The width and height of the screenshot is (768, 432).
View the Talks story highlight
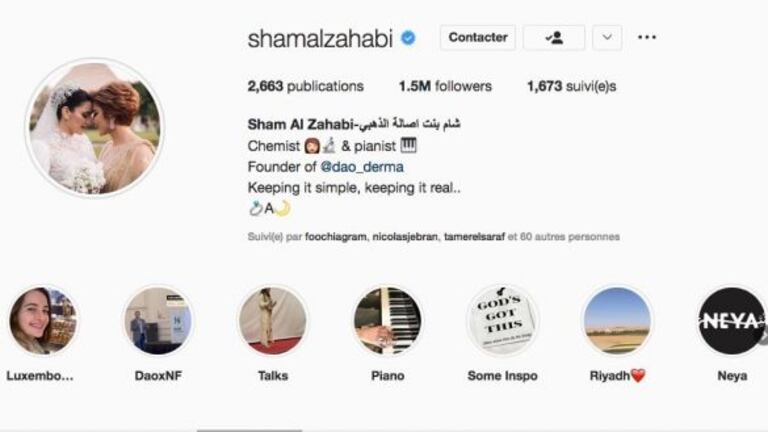click(273, 321)
